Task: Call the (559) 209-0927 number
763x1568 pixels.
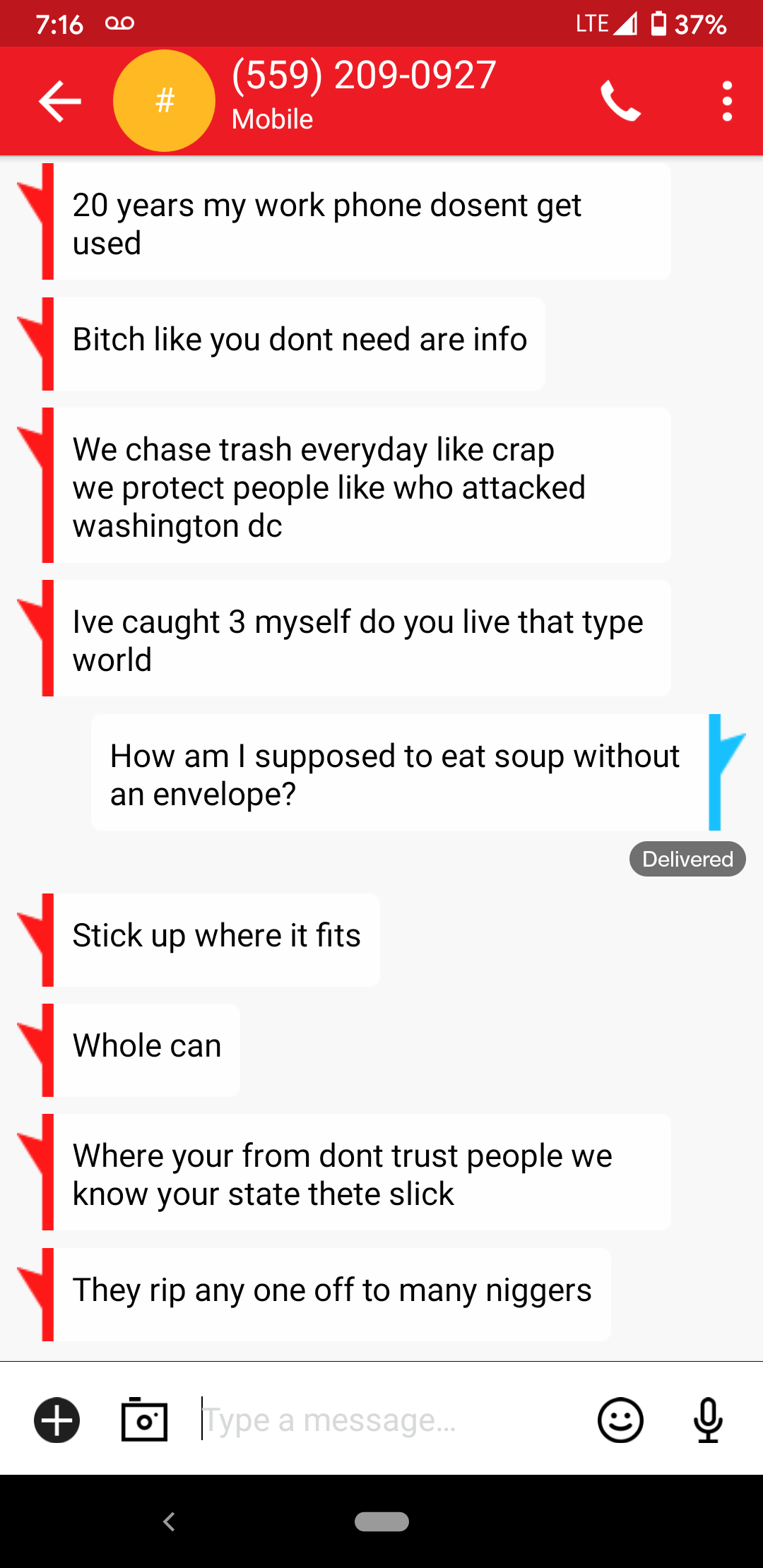Action: [x=620, y=101]
